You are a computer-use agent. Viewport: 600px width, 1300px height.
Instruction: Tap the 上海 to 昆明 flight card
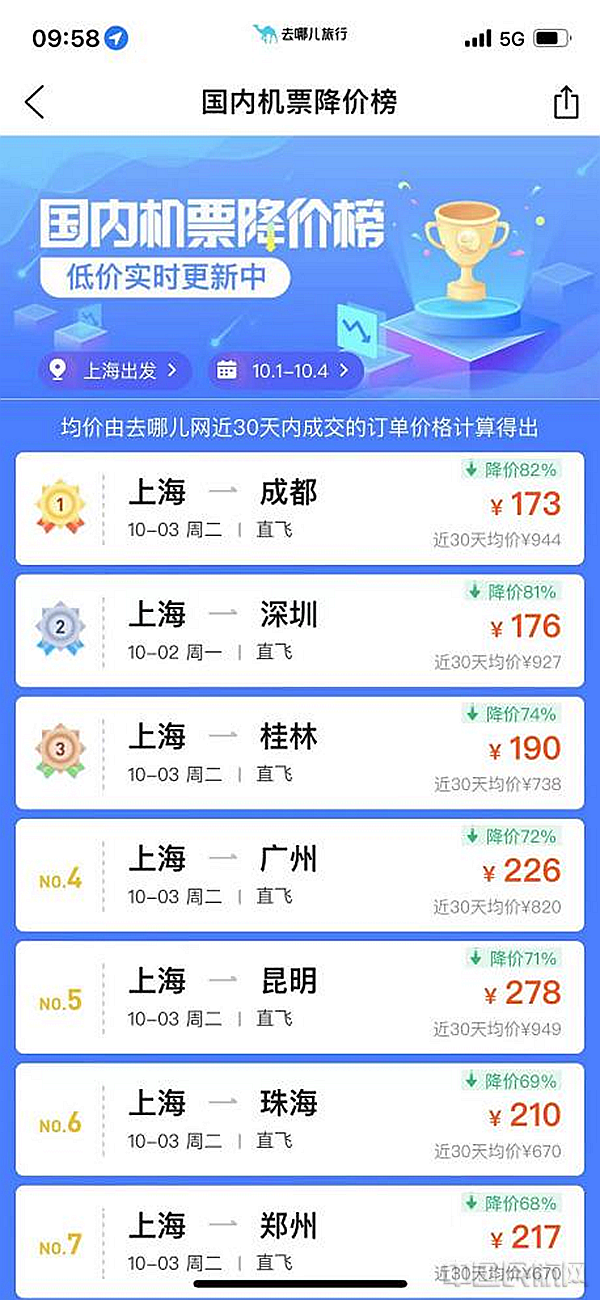300,997
